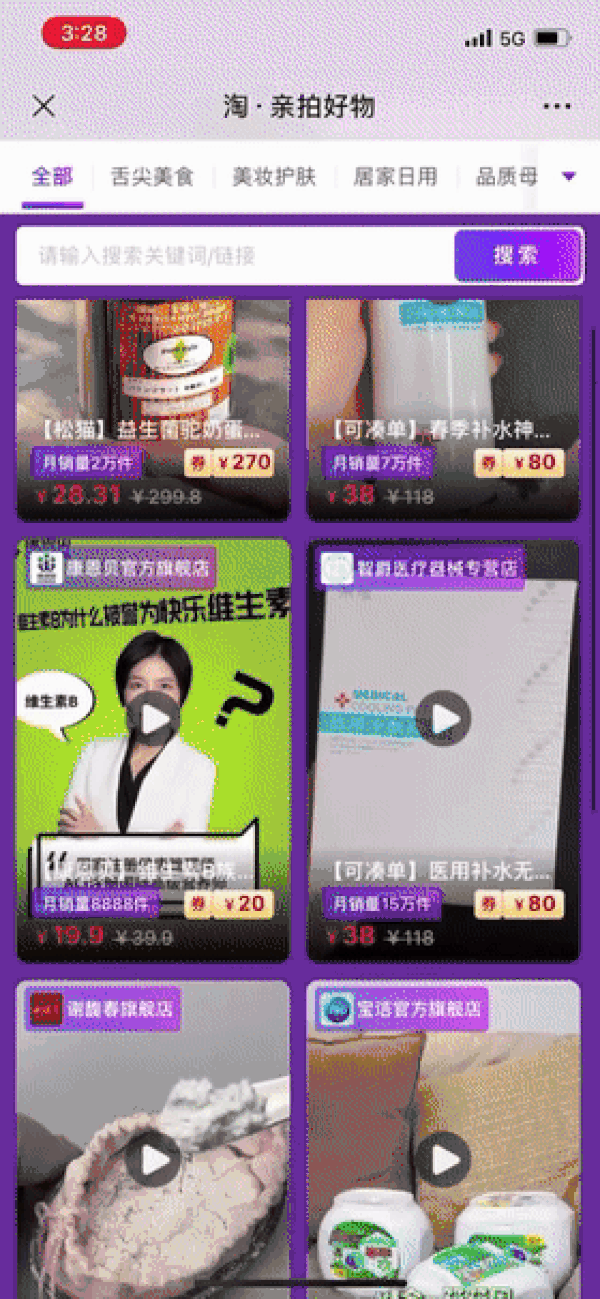The width and height of the screenshot is (600, 1299).
Task: Select the 全部 tab
Action: (52, 177)
